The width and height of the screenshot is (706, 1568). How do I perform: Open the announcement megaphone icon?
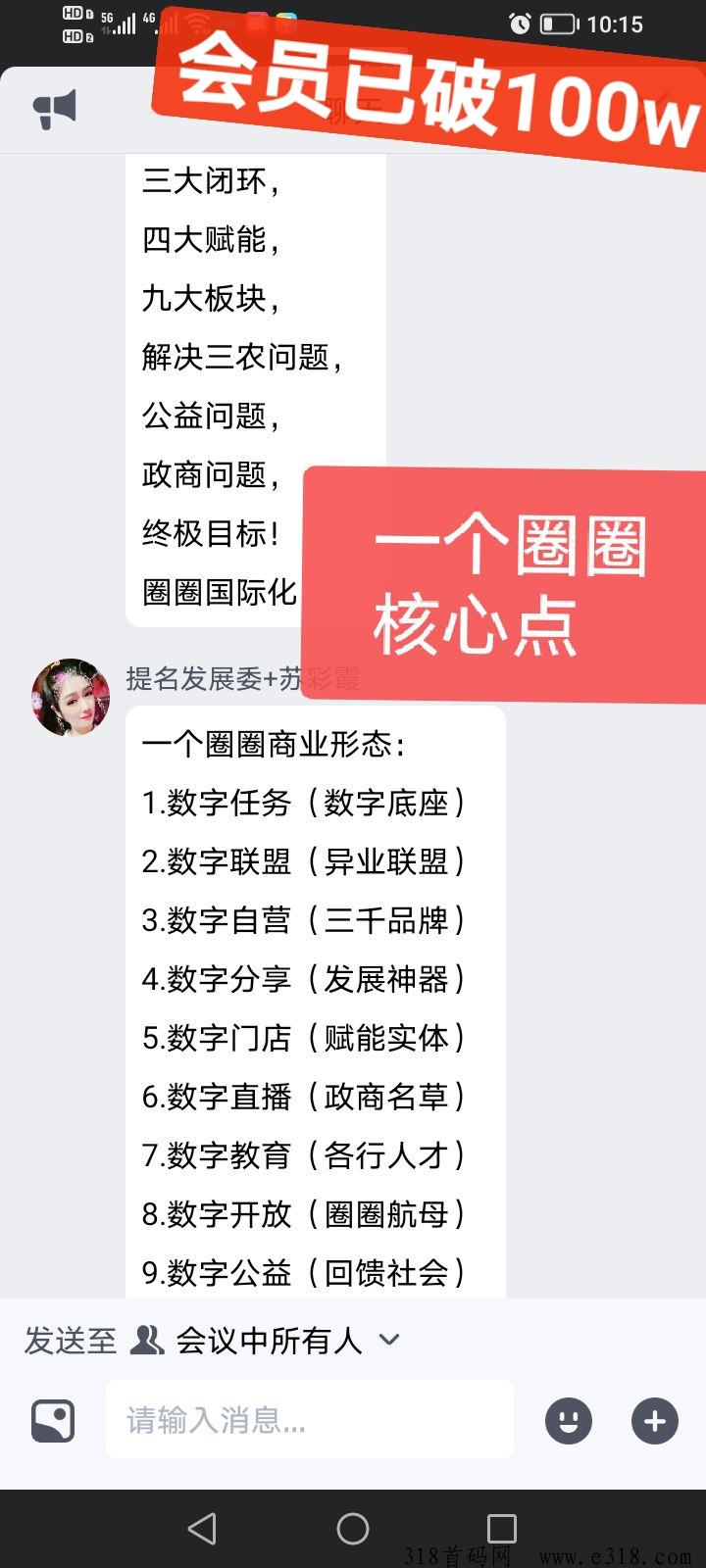pyautogui.click(x=55, y=109)
